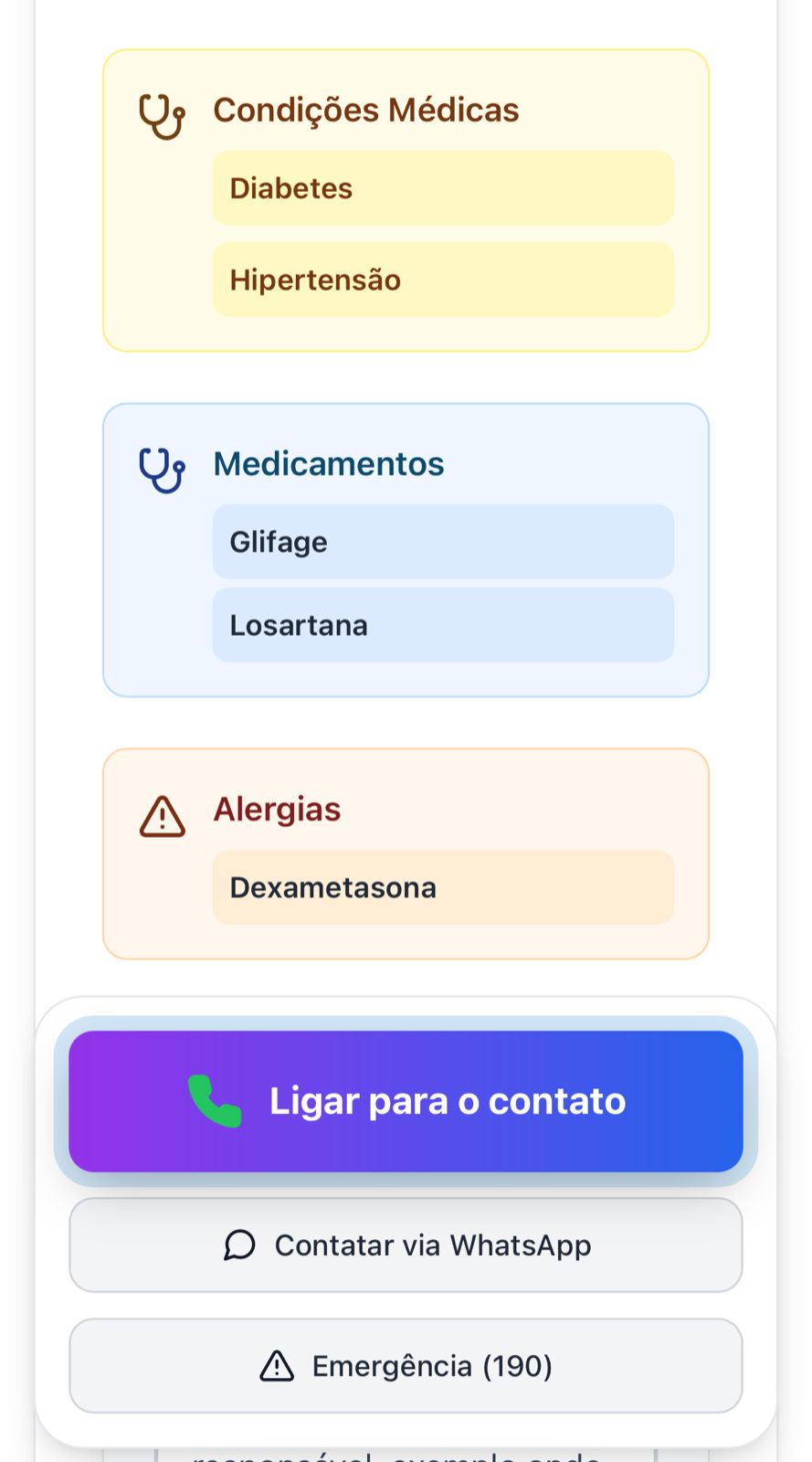This screenshot has height=1462, width=812.
Task: Select the Losartana medication entry
Action: 443,625
